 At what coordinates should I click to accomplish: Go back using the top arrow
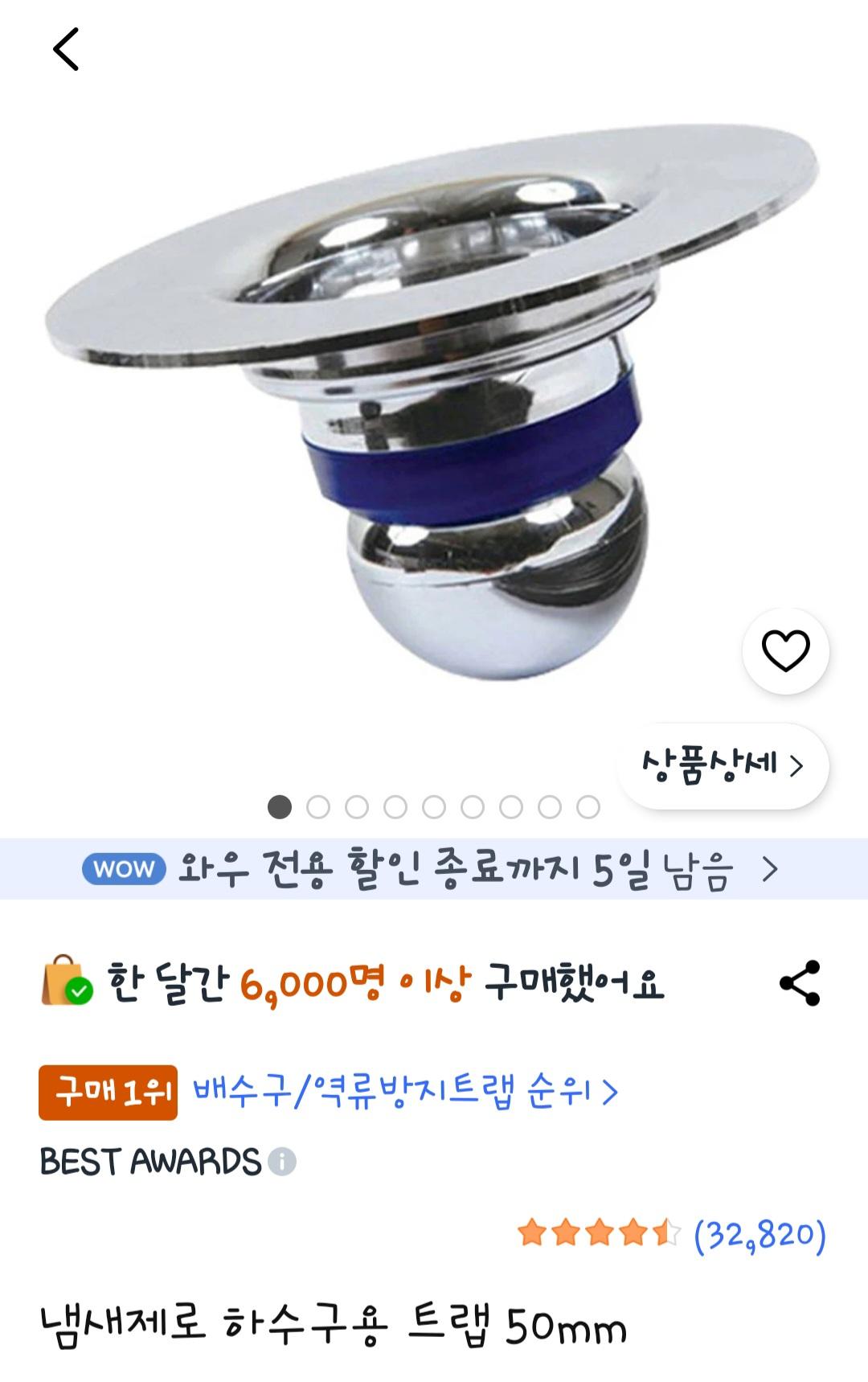66,50
